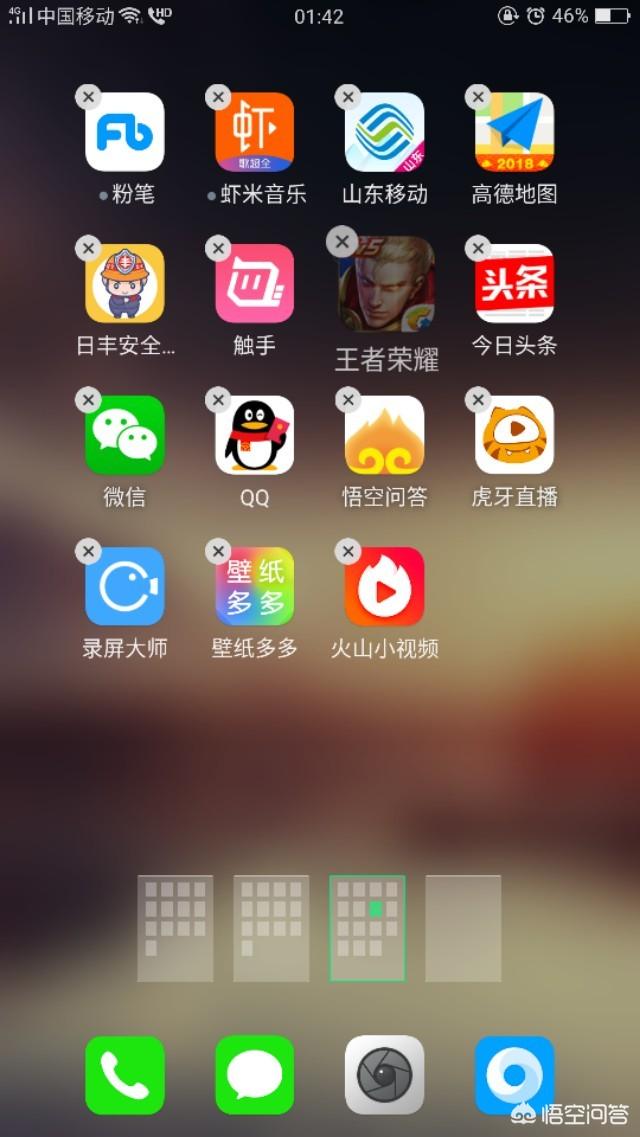Delete 虎牙直播 using its X badge
This screenshot has height=1137, width=640.
[478, 400]
